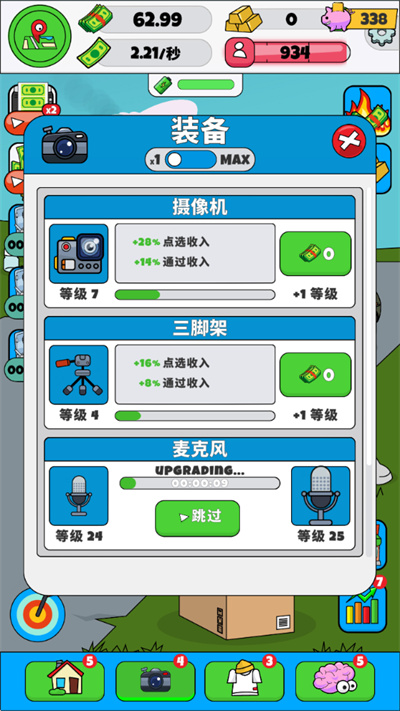400x711 pixels.
Task: Switch to the house tab
Action: [65, 681]
